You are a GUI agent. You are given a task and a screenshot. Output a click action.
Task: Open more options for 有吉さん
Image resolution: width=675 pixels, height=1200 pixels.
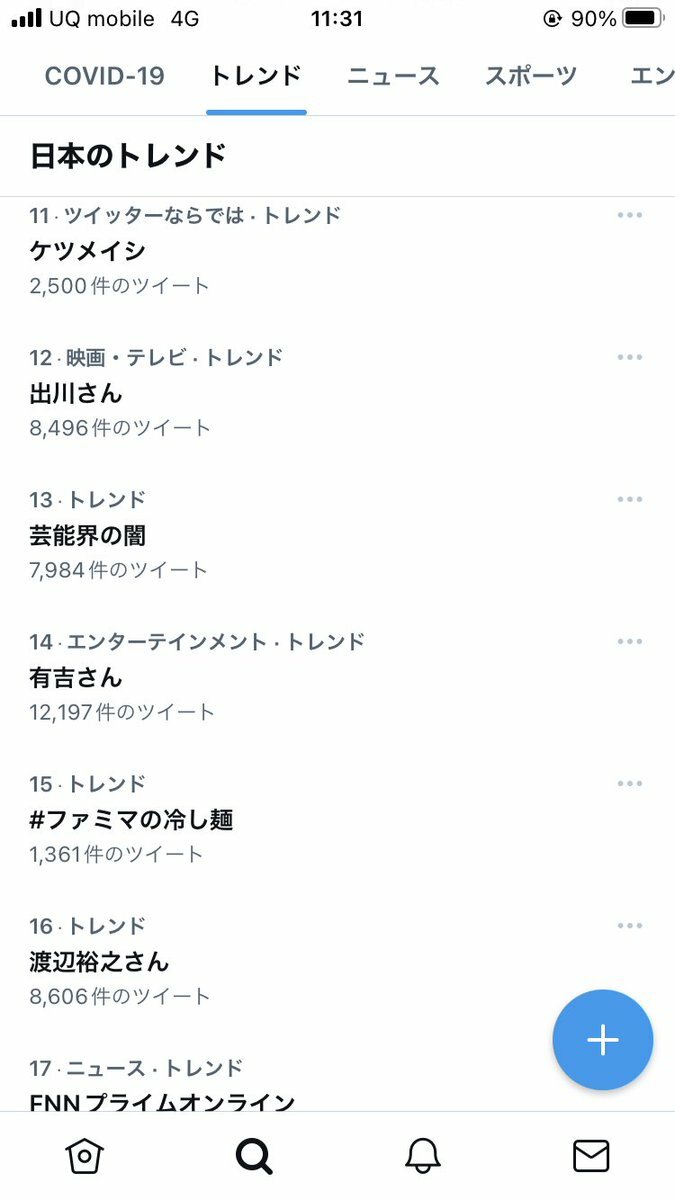629,641
